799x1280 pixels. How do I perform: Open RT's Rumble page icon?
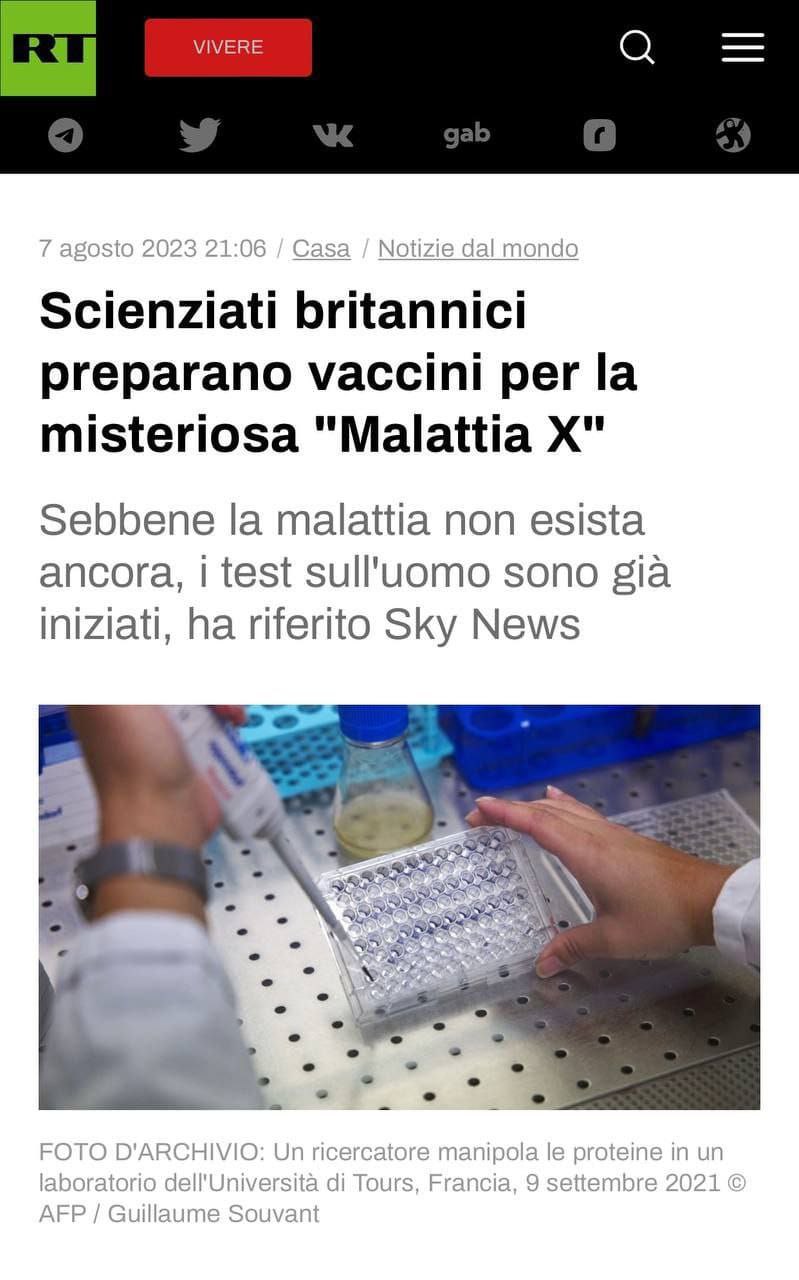(599, 135)
